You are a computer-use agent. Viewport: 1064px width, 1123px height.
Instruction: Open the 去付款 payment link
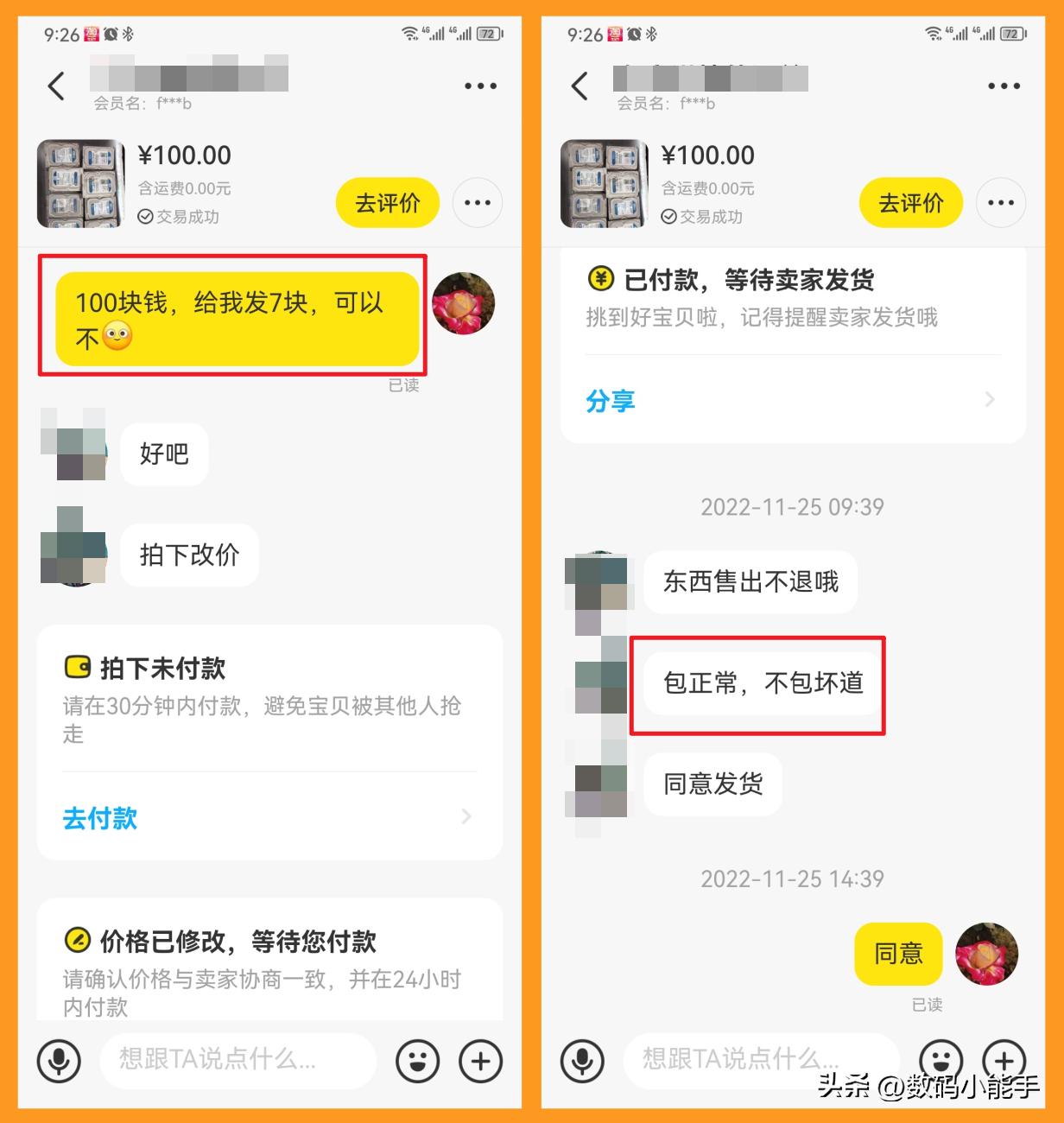tap(99, 817)
